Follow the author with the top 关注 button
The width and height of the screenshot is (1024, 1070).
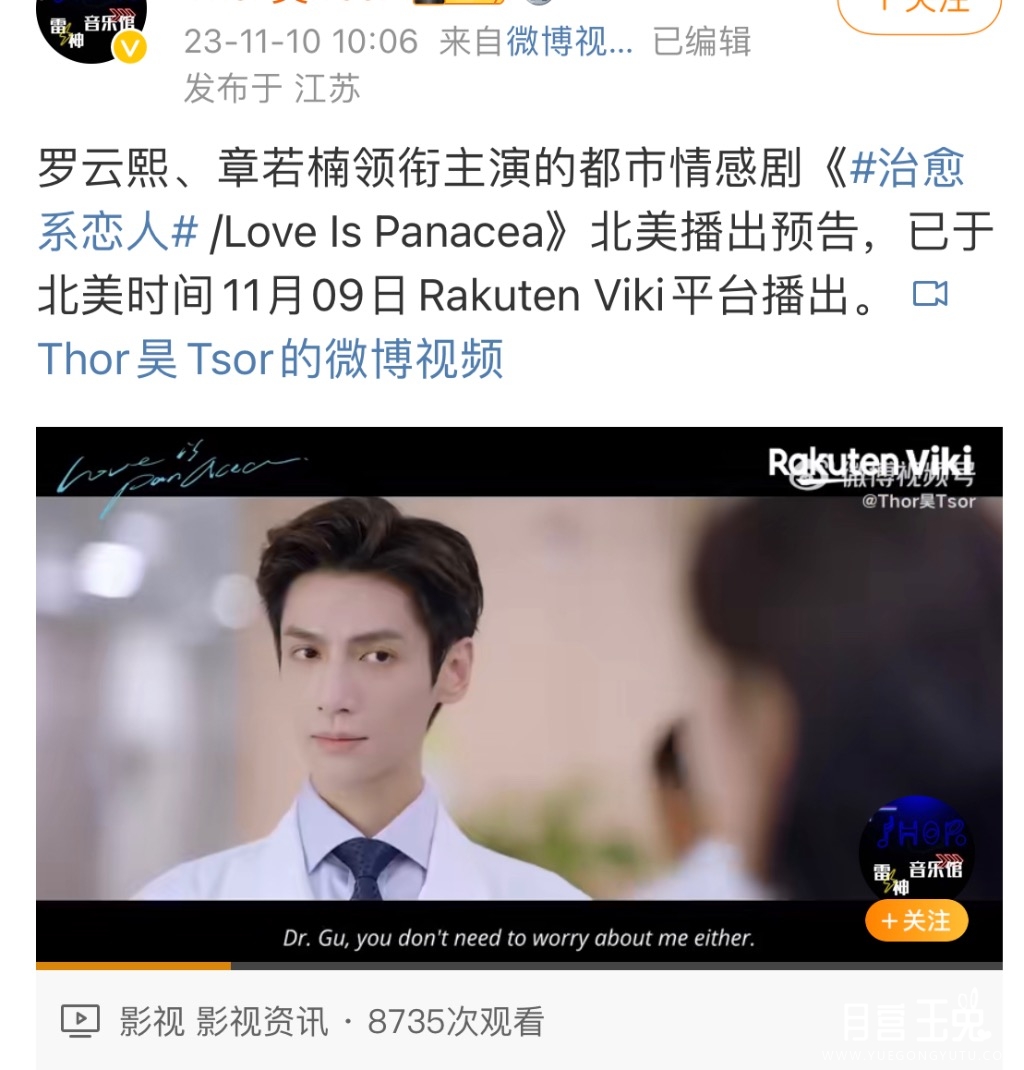click(x=918, y=10)
